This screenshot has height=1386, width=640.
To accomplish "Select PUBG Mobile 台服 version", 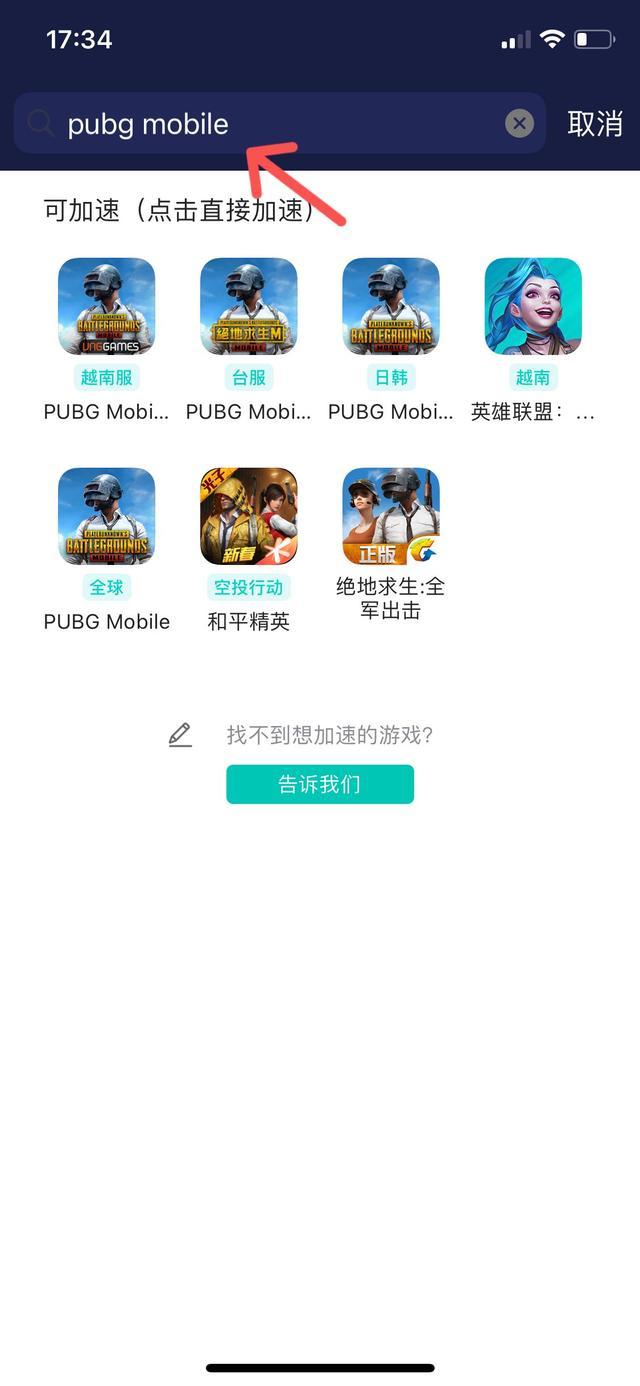I will pos(248,307).
